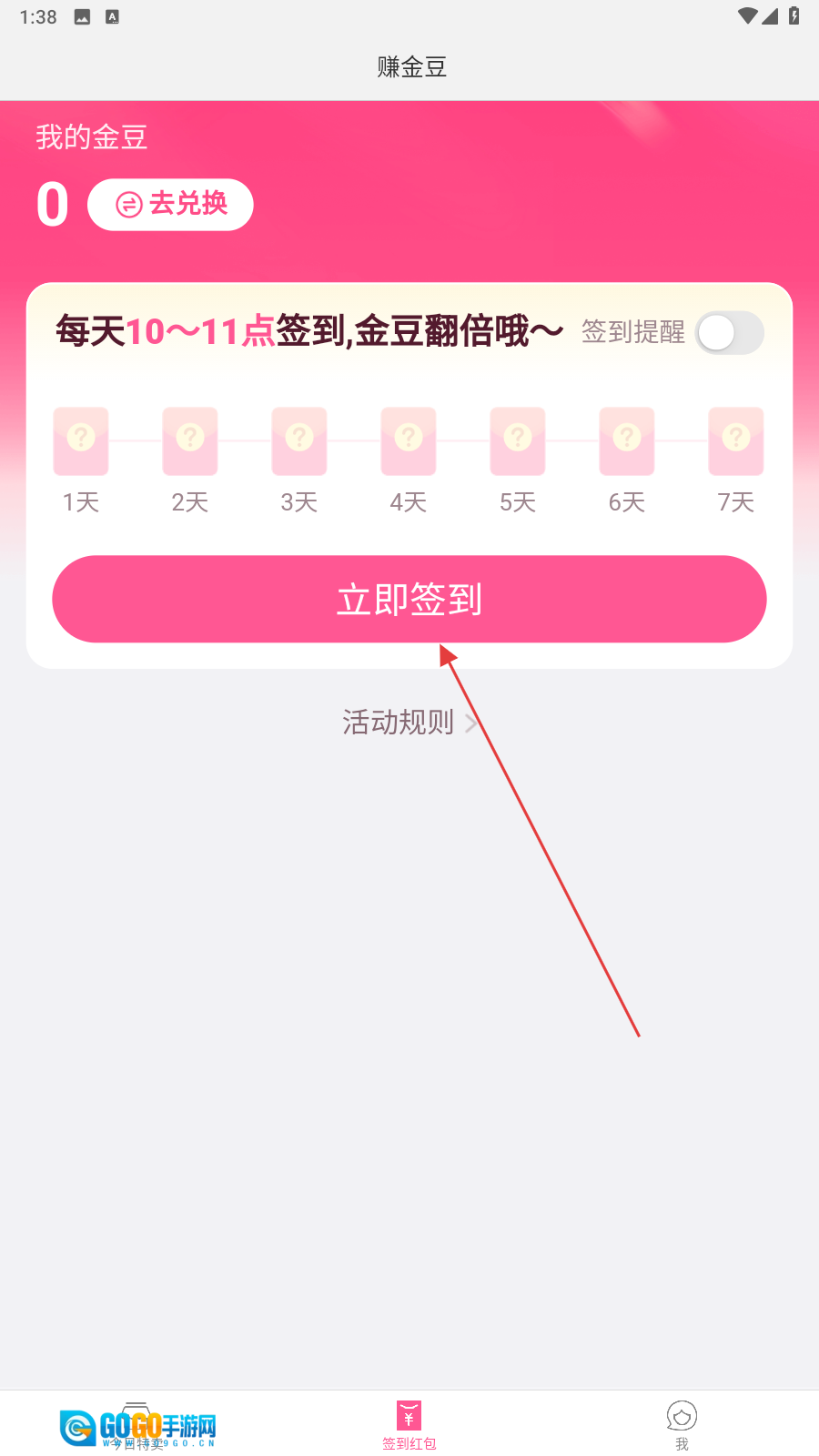
Task: Open 去兑换 to exchange gold beans
Action: 170,205
